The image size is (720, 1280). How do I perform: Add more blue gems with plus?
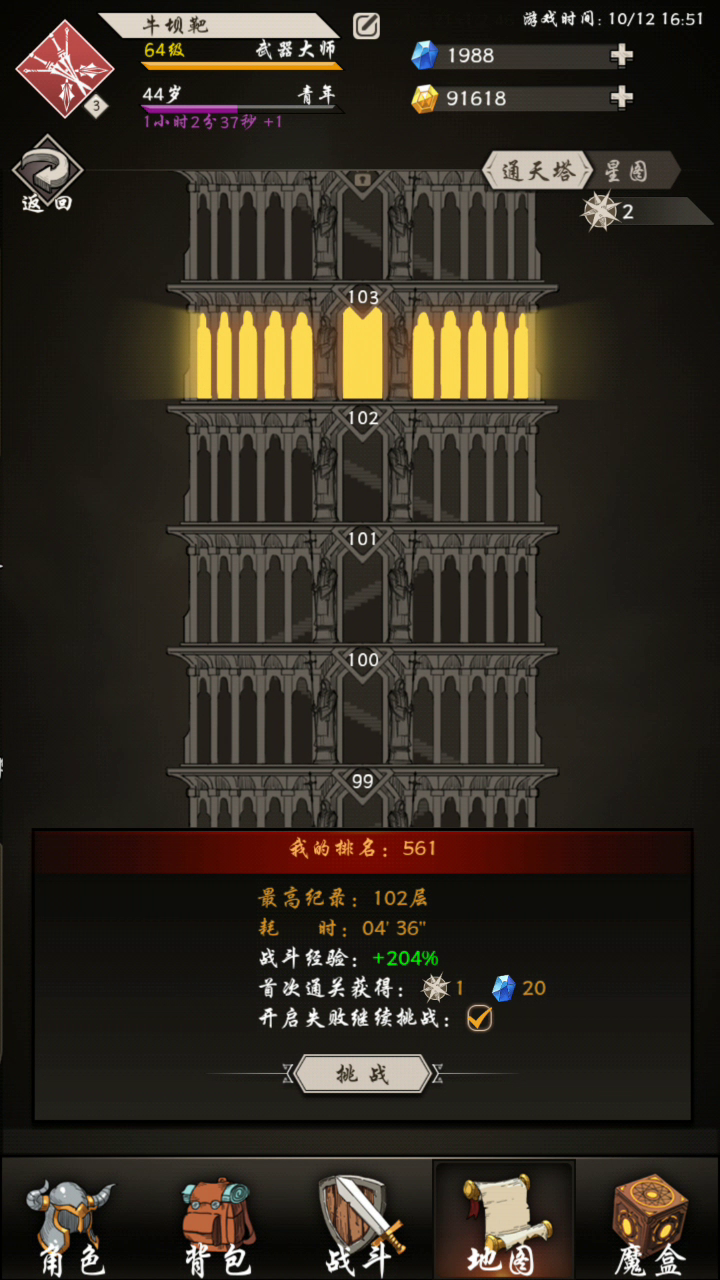click(622, 56)
